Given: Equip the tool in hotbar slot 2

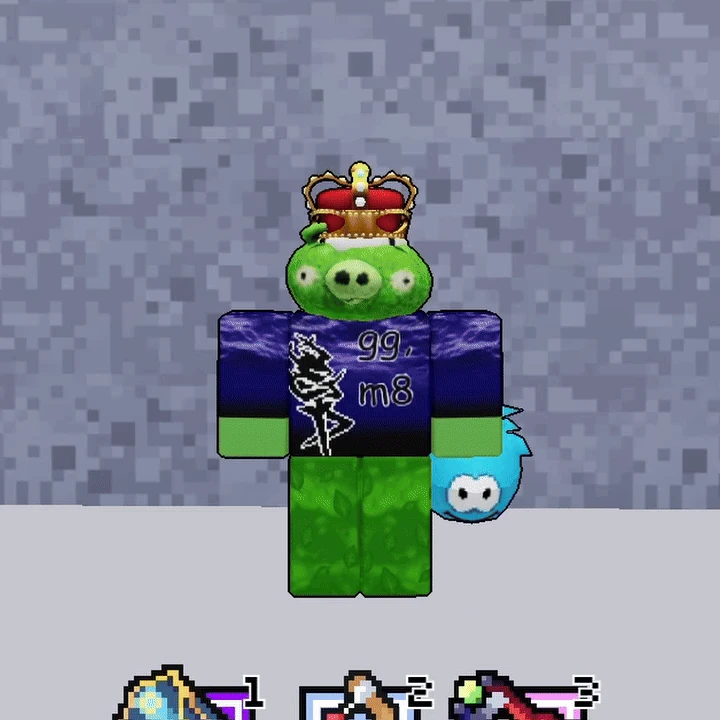Looking at the screenshot, I should [360, 700].
